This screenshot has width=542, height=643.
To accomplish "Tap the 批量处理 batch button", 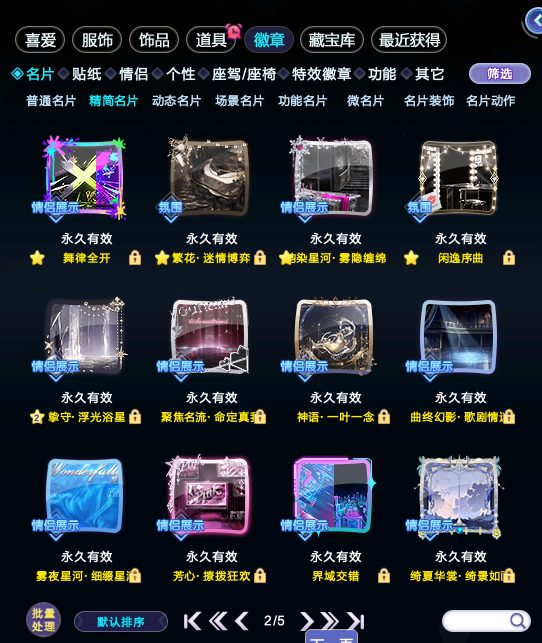I will [x=43, y=619].
